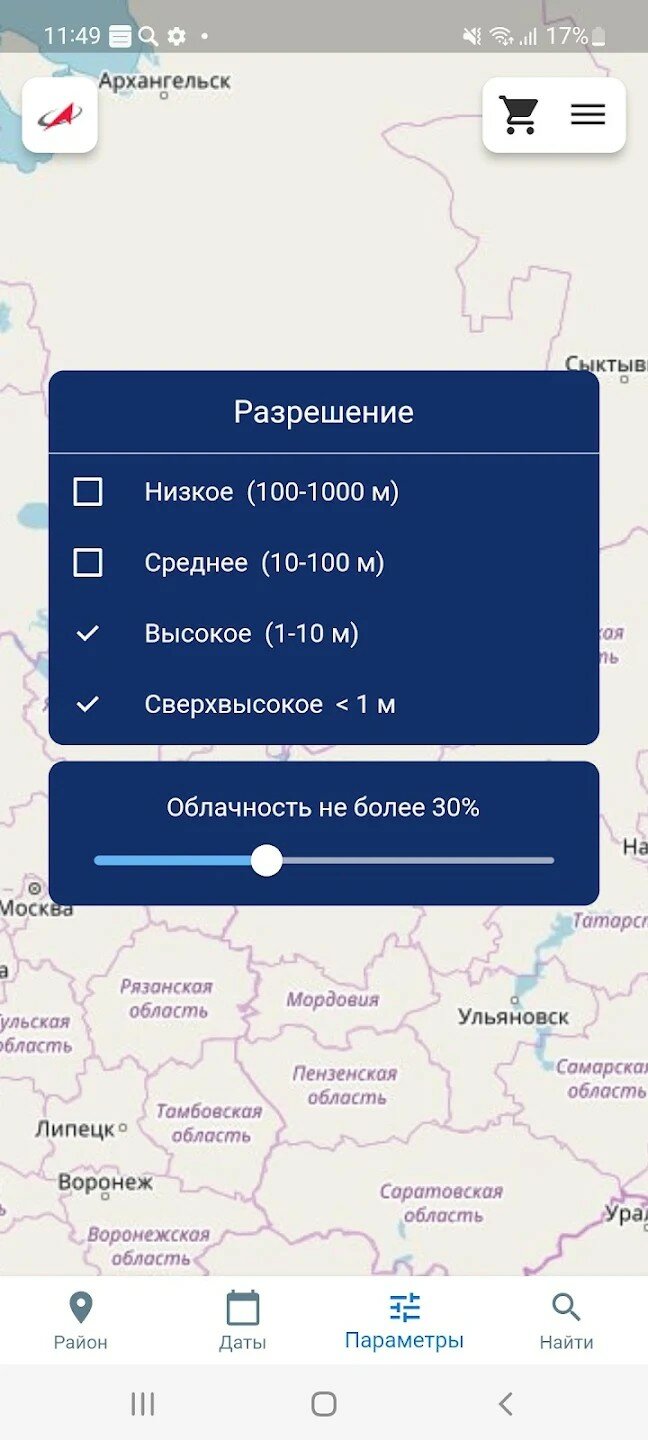Switch to the Район tab
Image resolution: width=648 pixels, height=1440 pixels.
(81, 1321)
